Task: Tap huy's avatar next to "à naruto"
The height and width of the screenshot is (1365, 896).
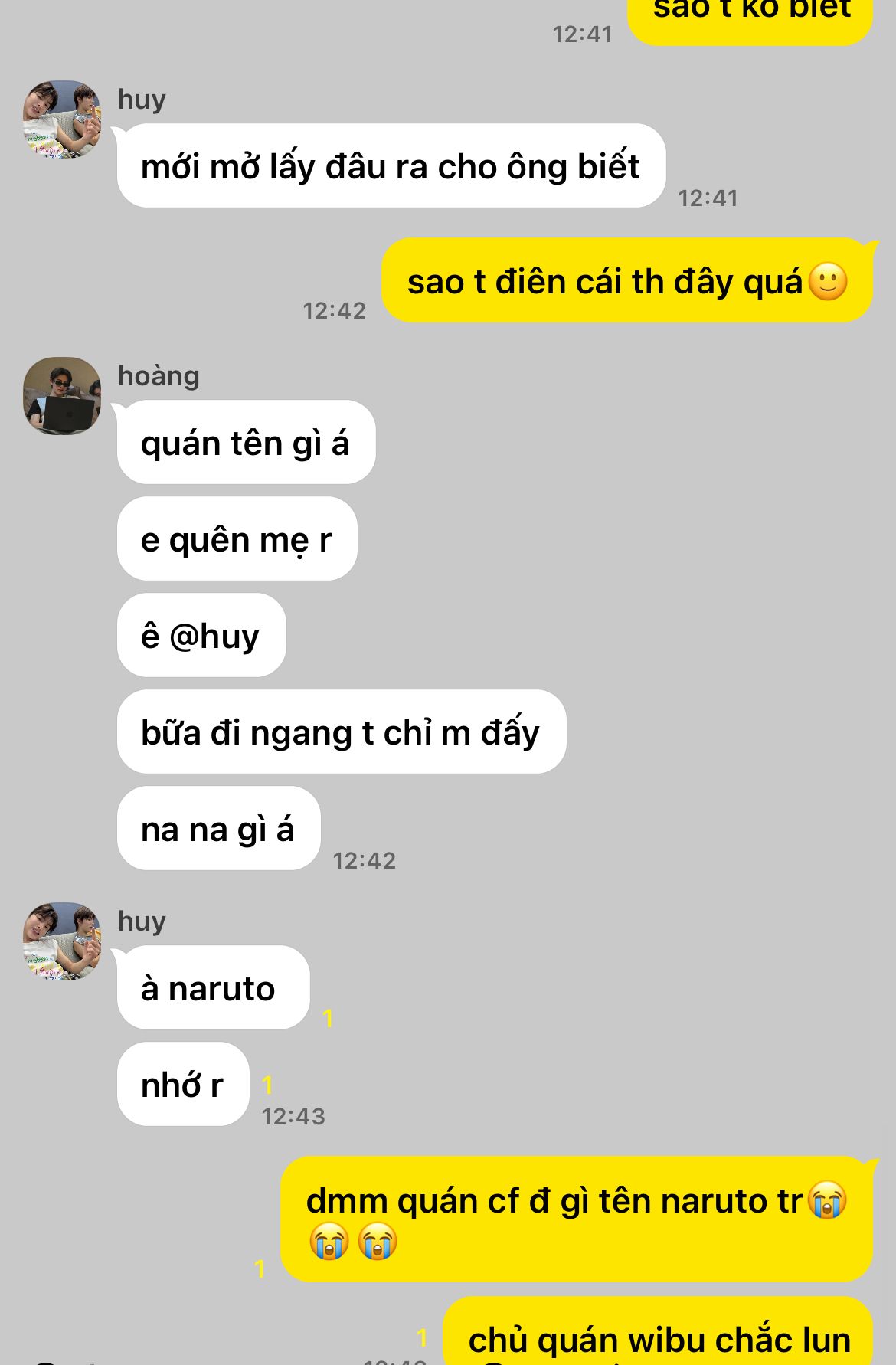Action: [x=62, y=941]
